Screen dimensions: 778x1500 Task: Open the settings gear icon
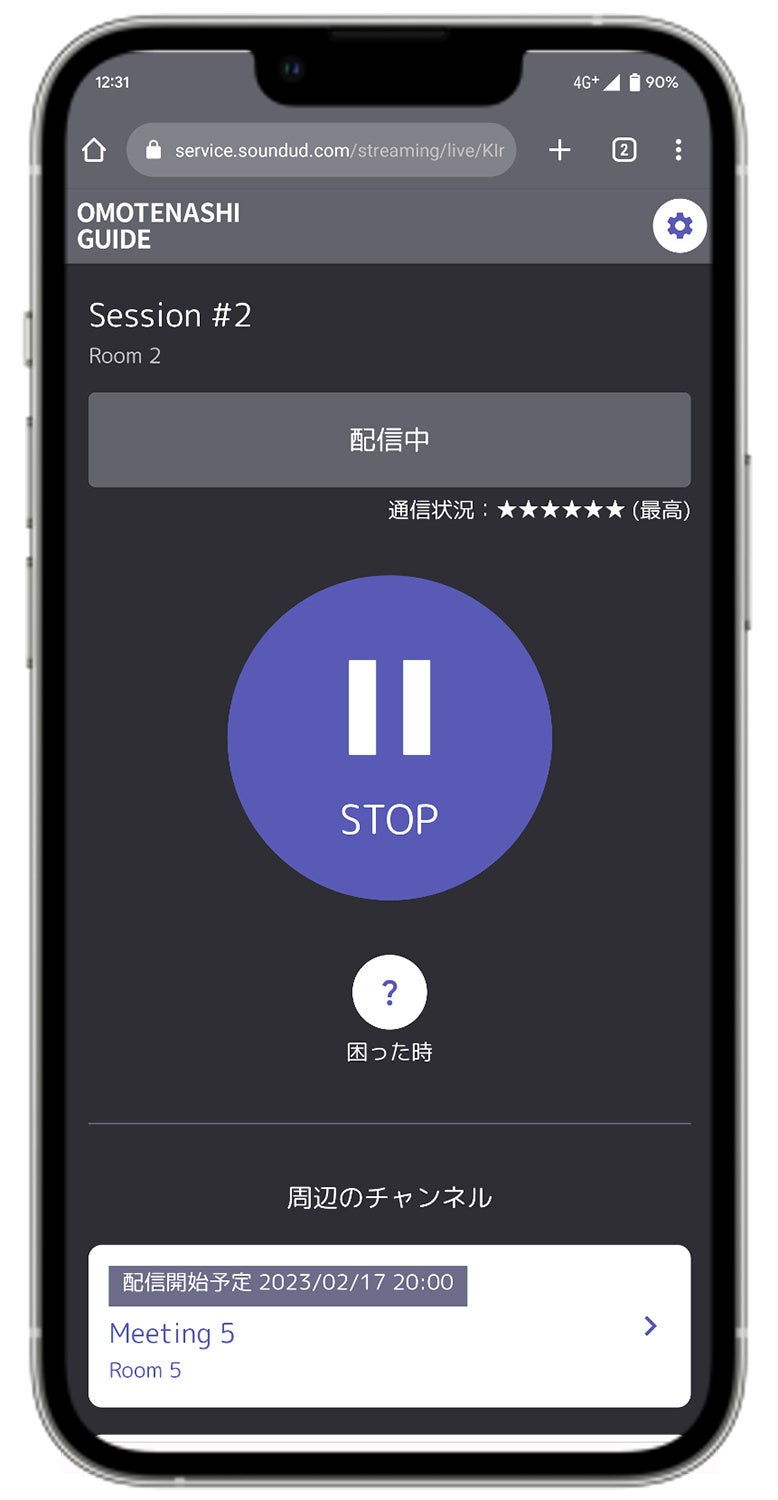click(x=679, y=226)
